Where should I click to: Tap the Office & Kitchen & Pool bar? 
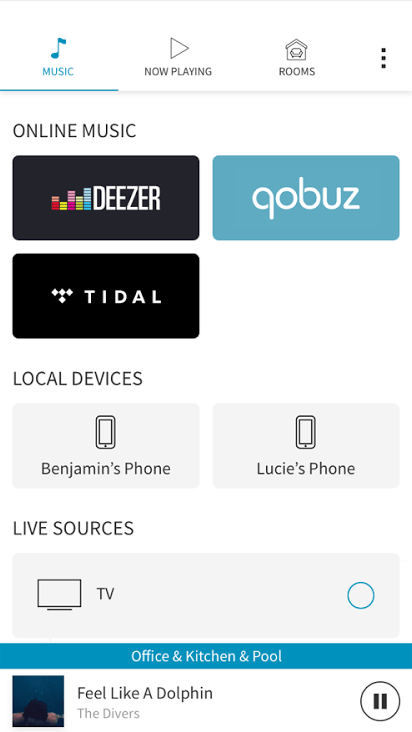(206, 656)
